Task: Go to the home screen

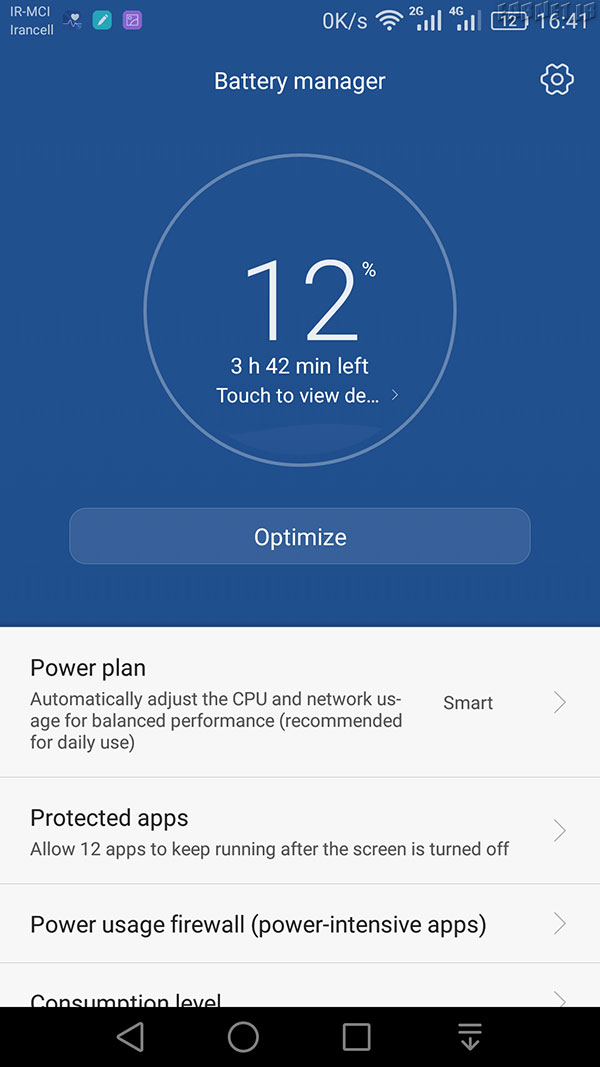Action: pyautogui.click(x=243, y=1037)
